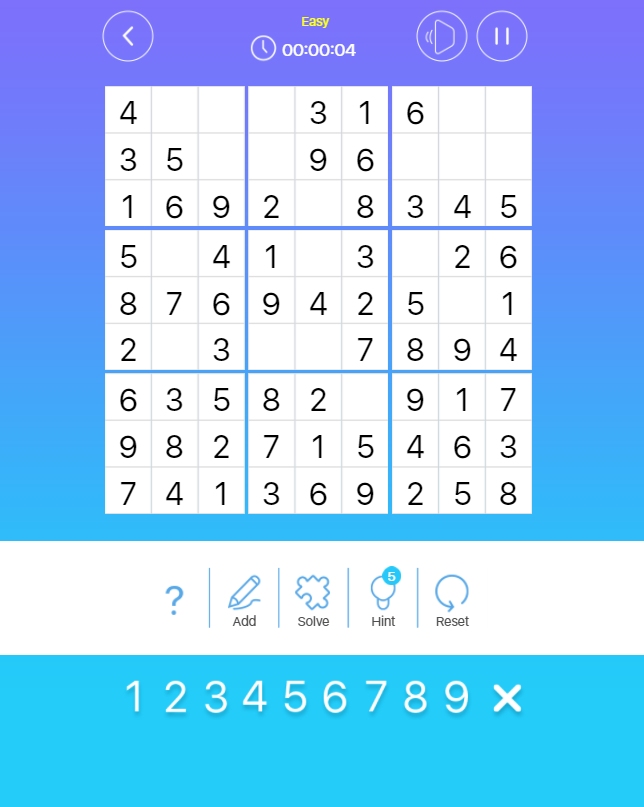Choose number 2 on the number pad
This screenshot has width=644, height=807.
pyautogui.click(x=175, y=697)
